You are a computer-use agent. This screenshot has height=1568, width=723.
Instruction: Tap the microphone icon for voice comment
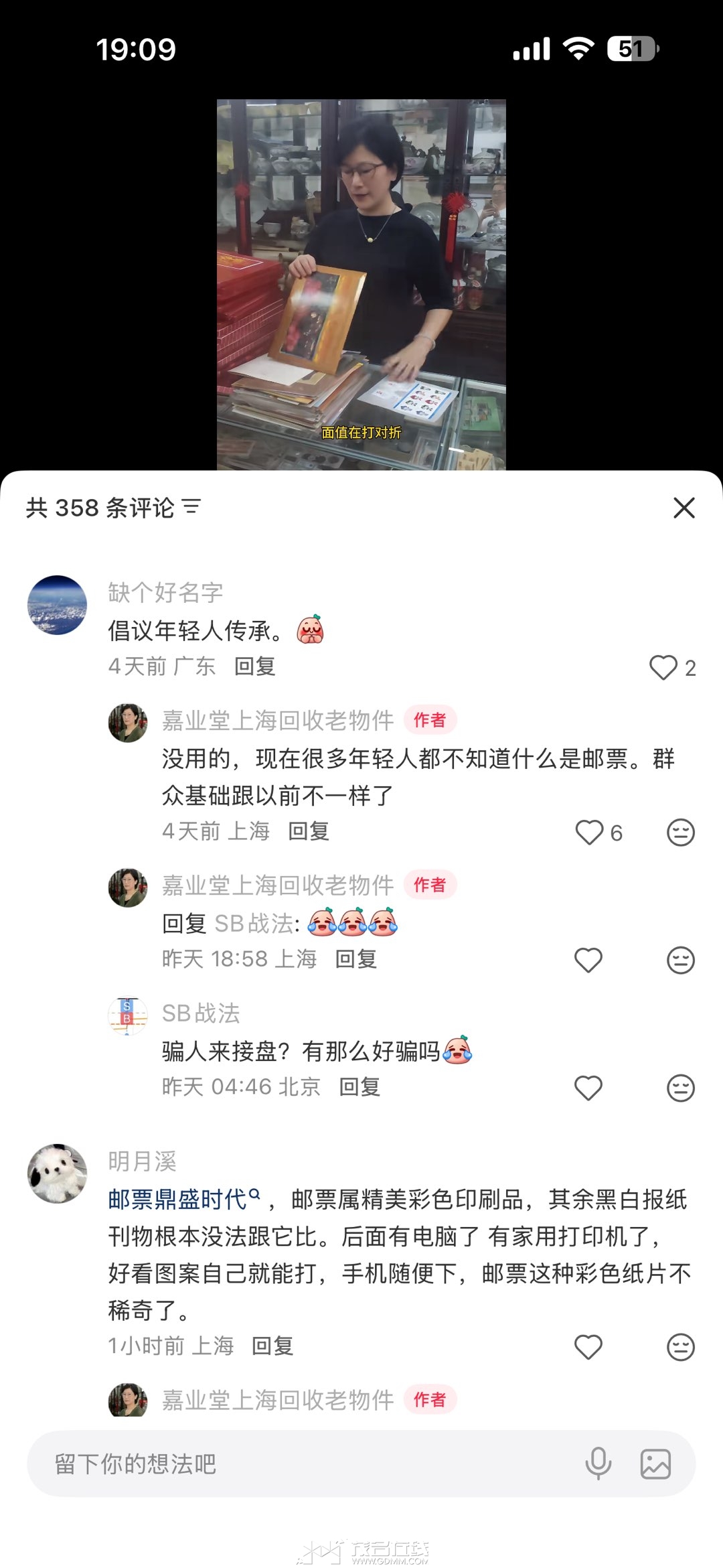coord(598,1464)
